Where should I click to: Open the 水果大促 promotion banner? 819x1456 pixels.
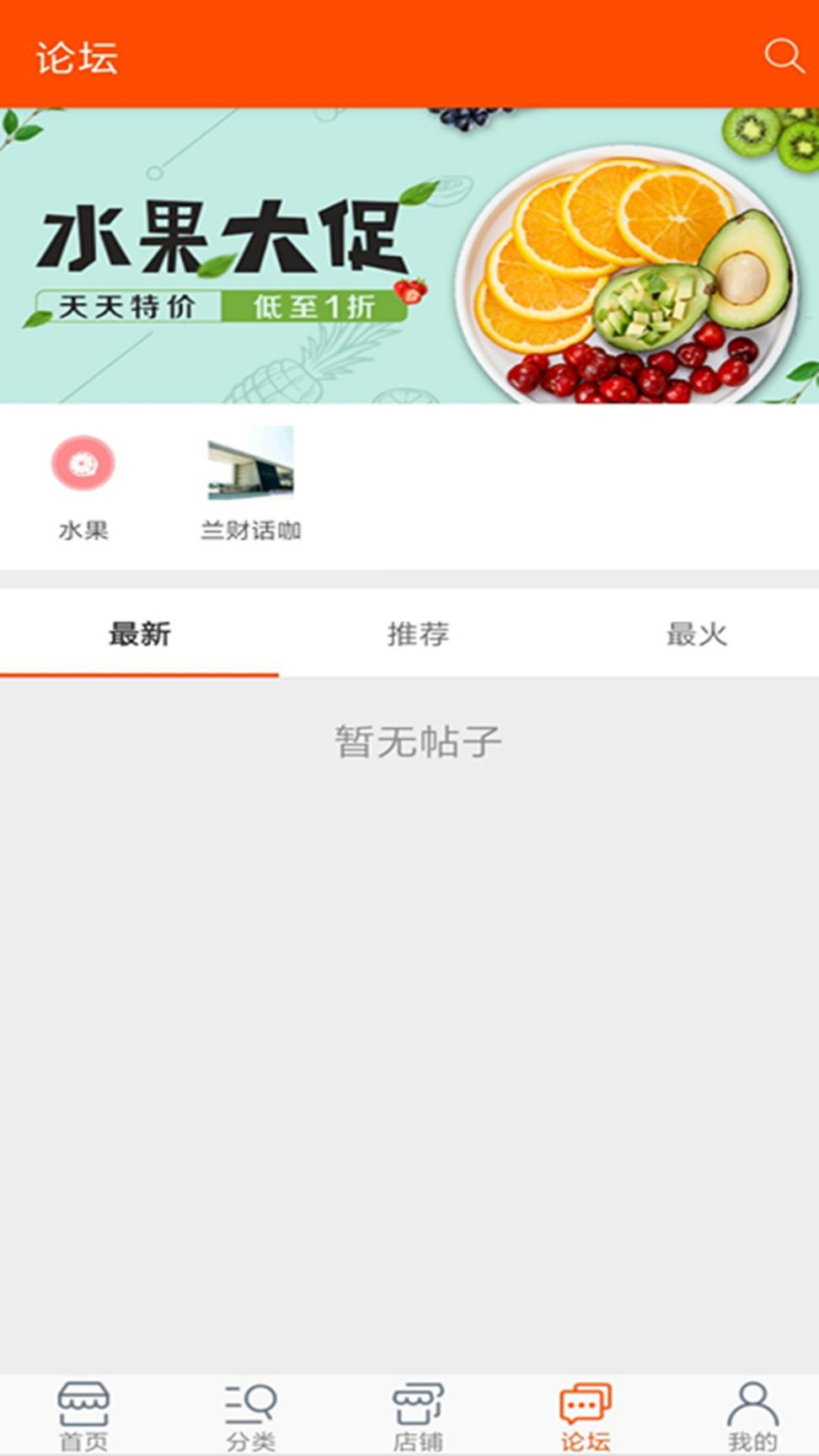click(x=409, y=255)
